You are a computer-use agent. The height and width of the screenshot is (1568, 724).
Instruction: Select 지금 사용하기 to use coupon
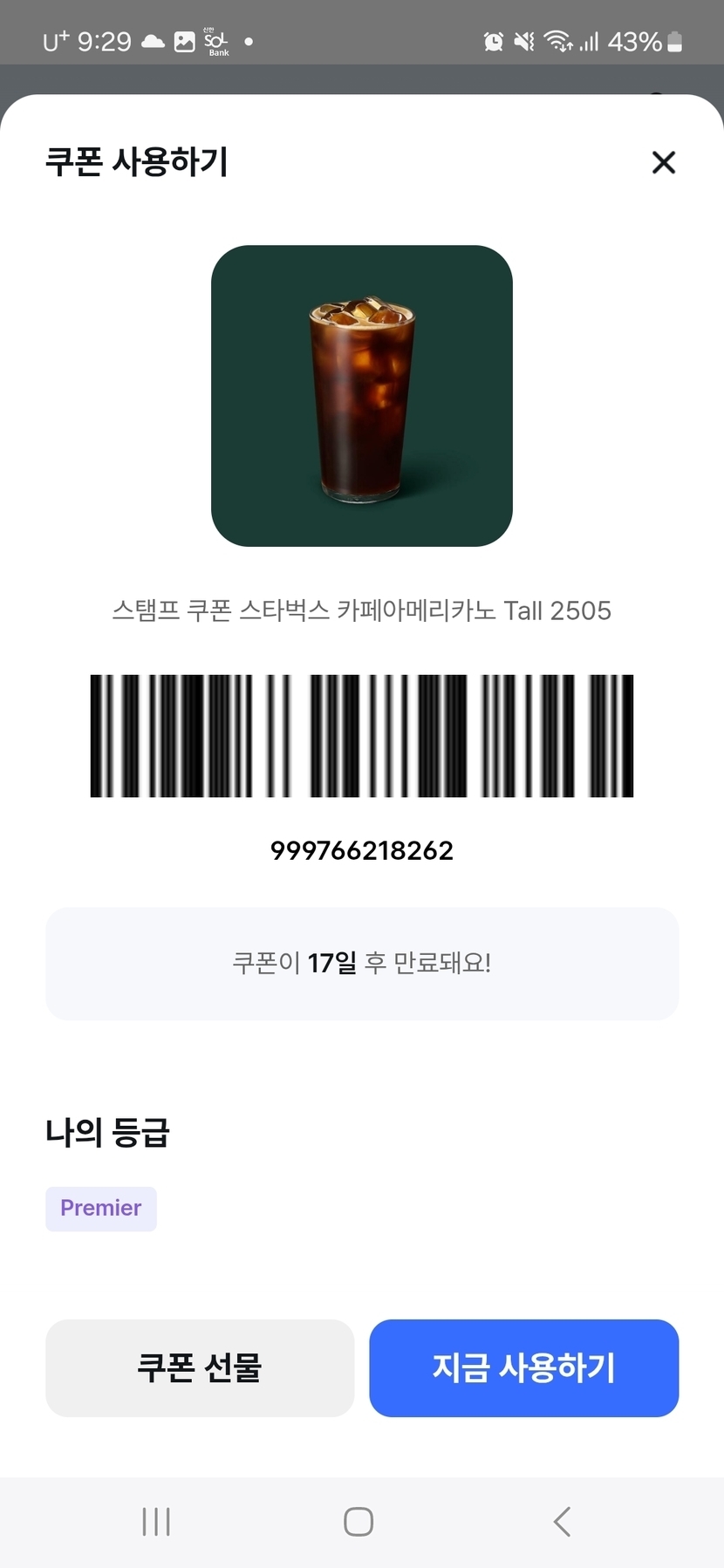tap(523, 1367)
